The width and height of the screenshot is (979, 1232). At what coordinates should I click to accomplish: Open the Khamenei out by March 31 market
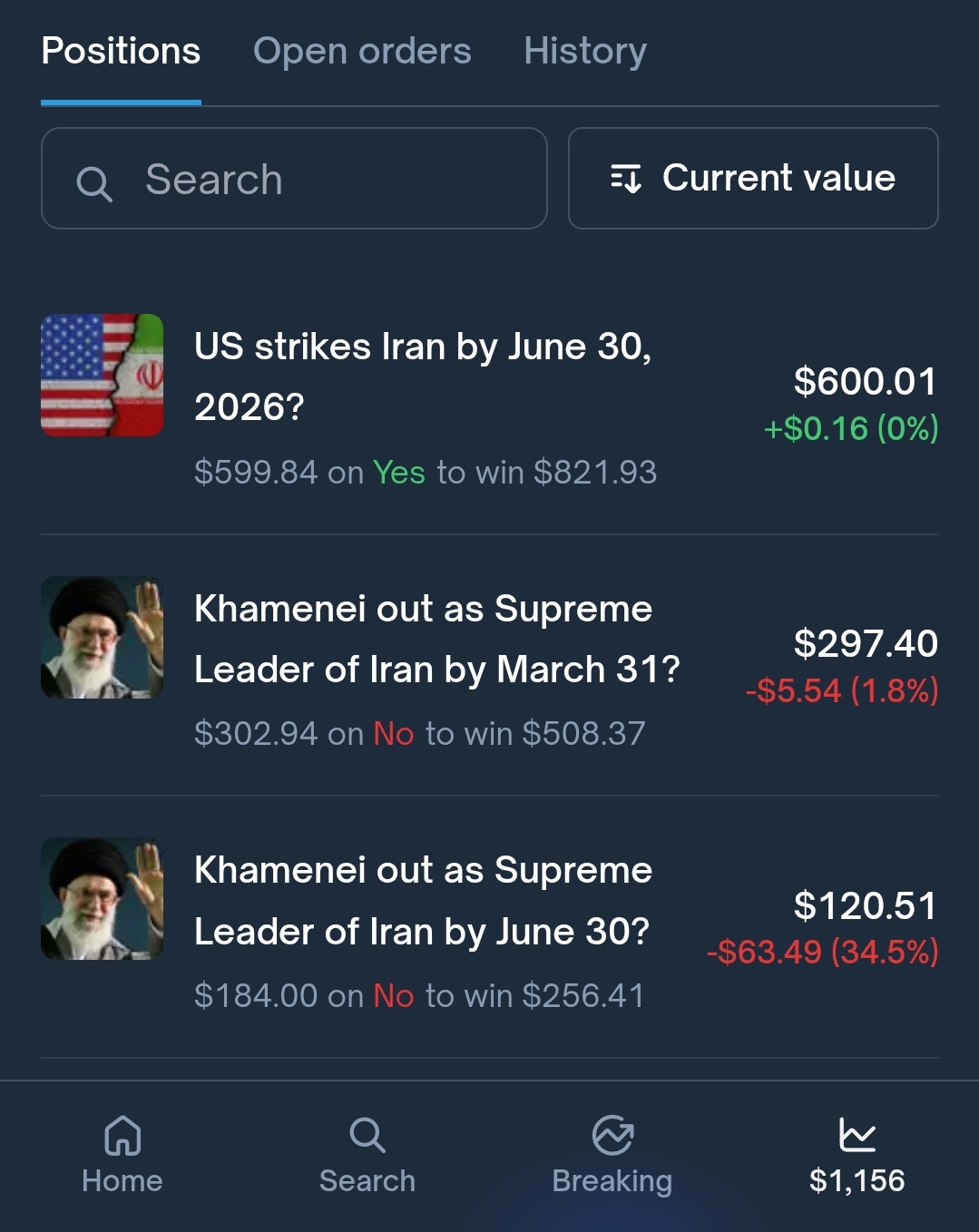pos(436,640)
